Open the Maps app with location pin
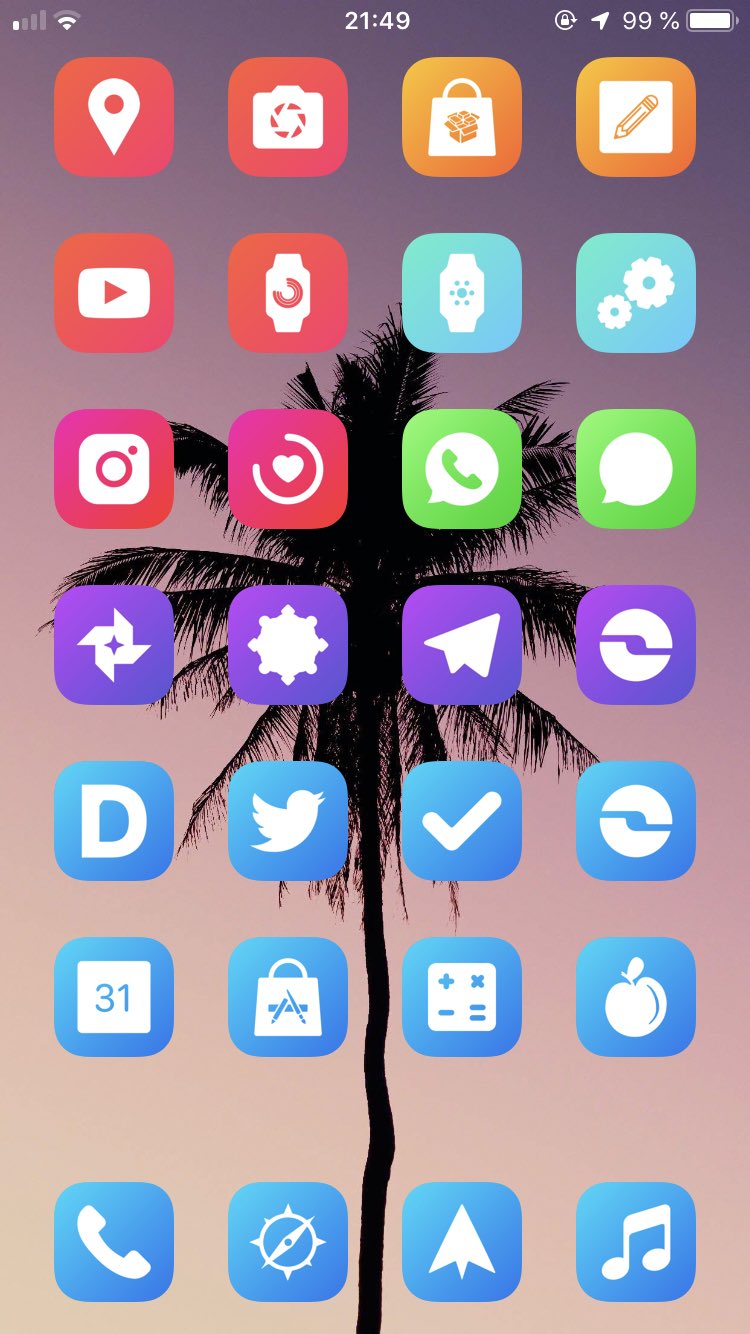The image size is (750, 1334). pos(114,117)
